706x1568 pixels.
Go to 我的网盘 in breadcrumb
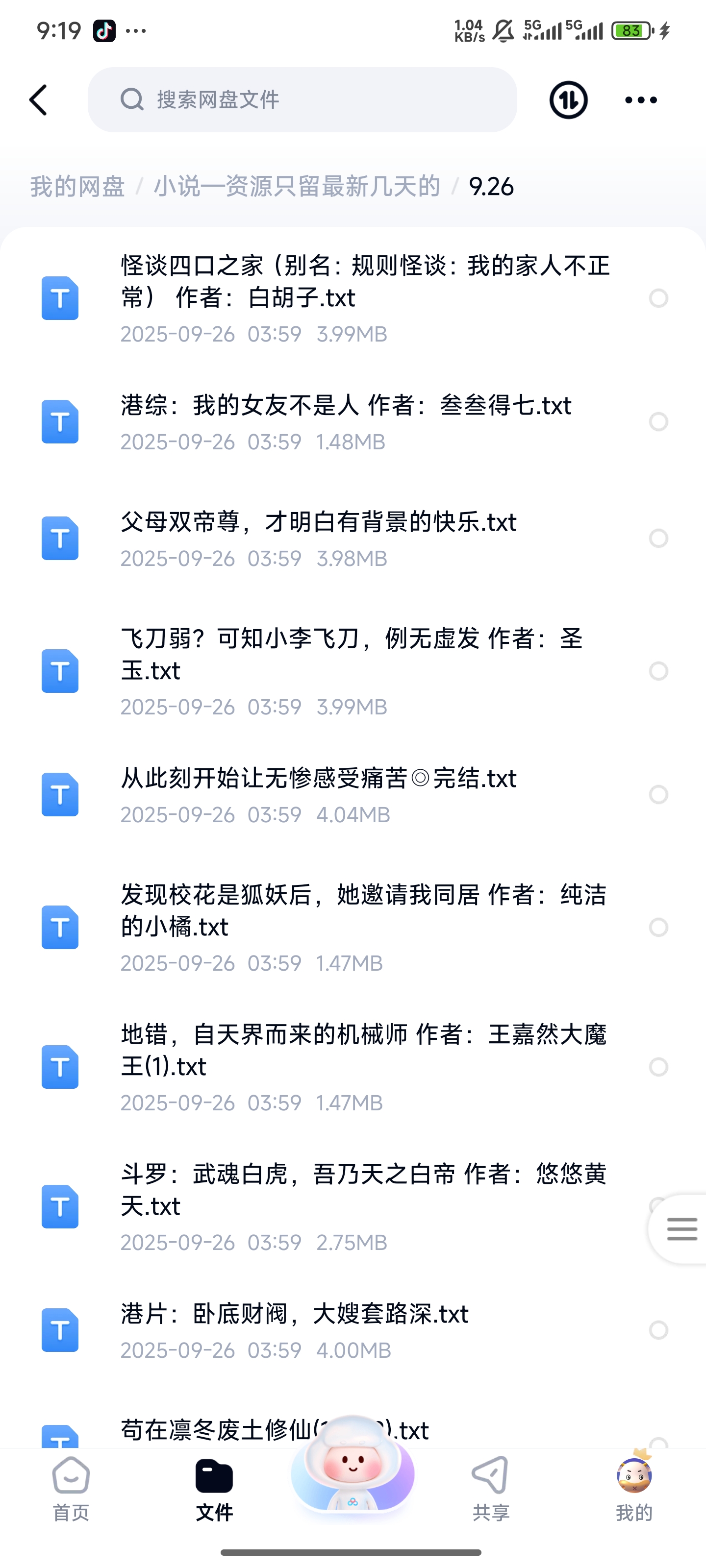77,186
